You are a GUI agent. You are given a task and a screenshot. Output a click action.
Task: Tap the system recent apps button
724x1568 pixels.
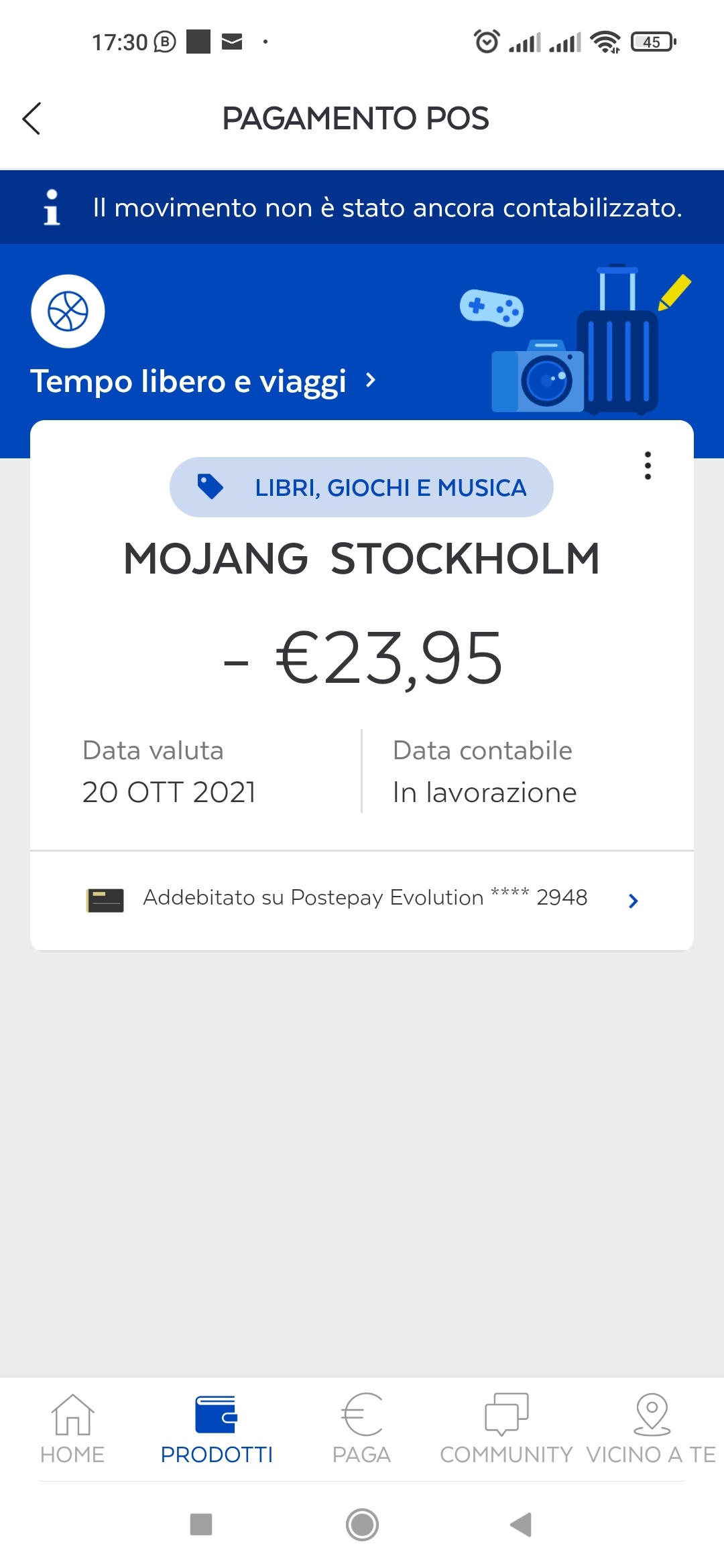click(x=201, y=1524)
